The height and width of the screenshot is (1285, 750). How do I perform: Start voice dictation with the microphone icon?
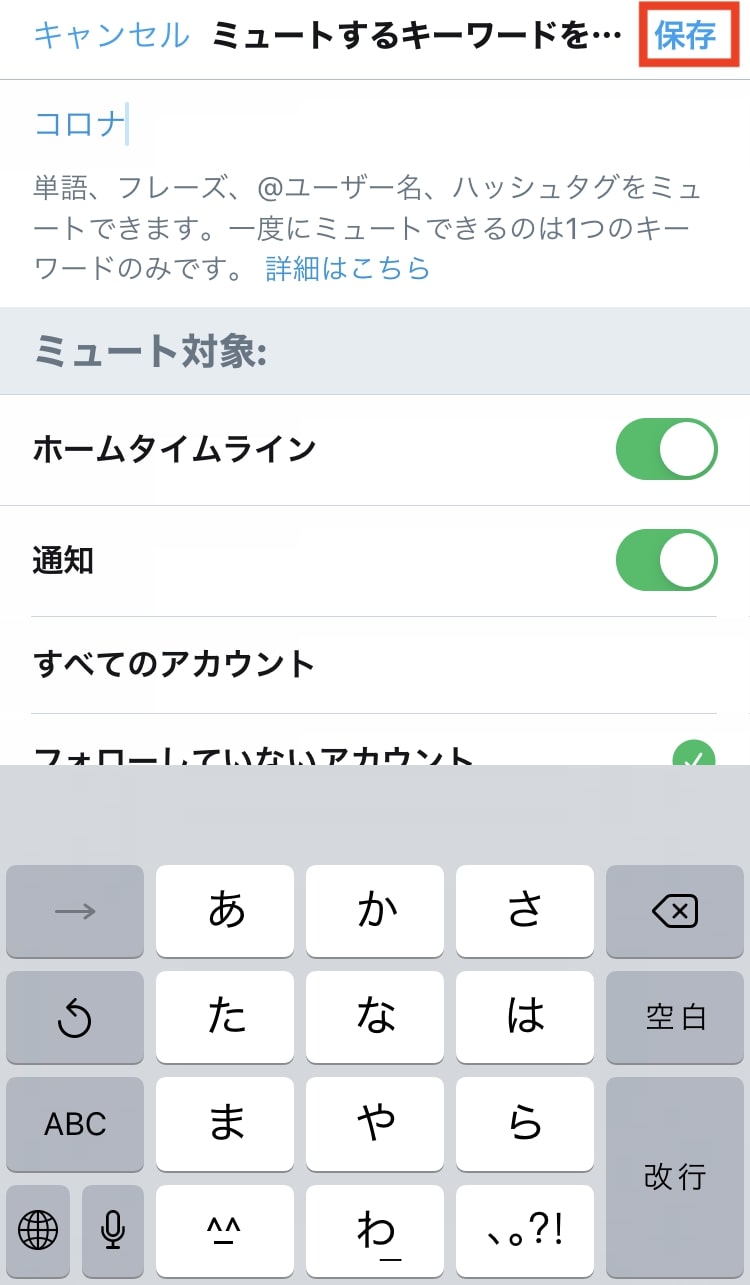point(111,1231)
